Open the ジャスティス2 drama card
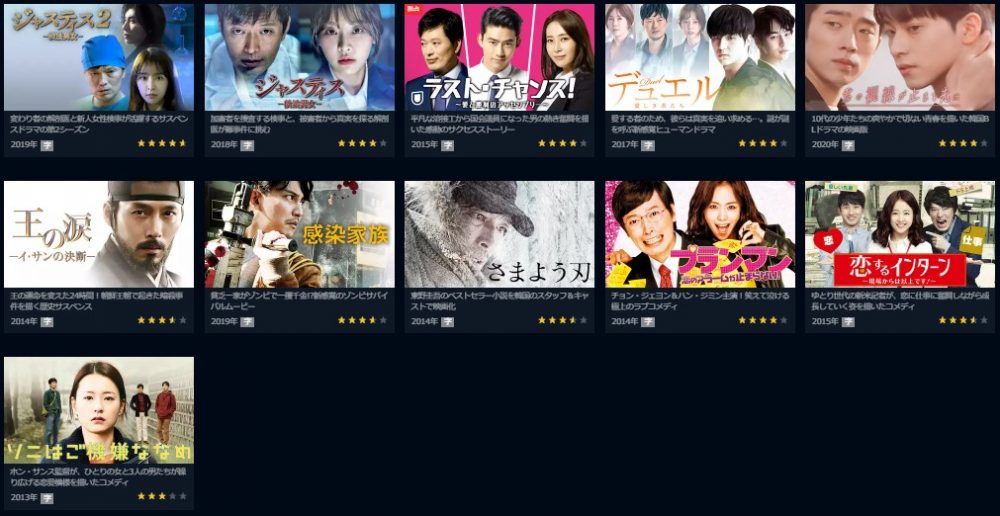This screenshot has width=1000, height=516. pyautogui.click(x=99, y=57)
